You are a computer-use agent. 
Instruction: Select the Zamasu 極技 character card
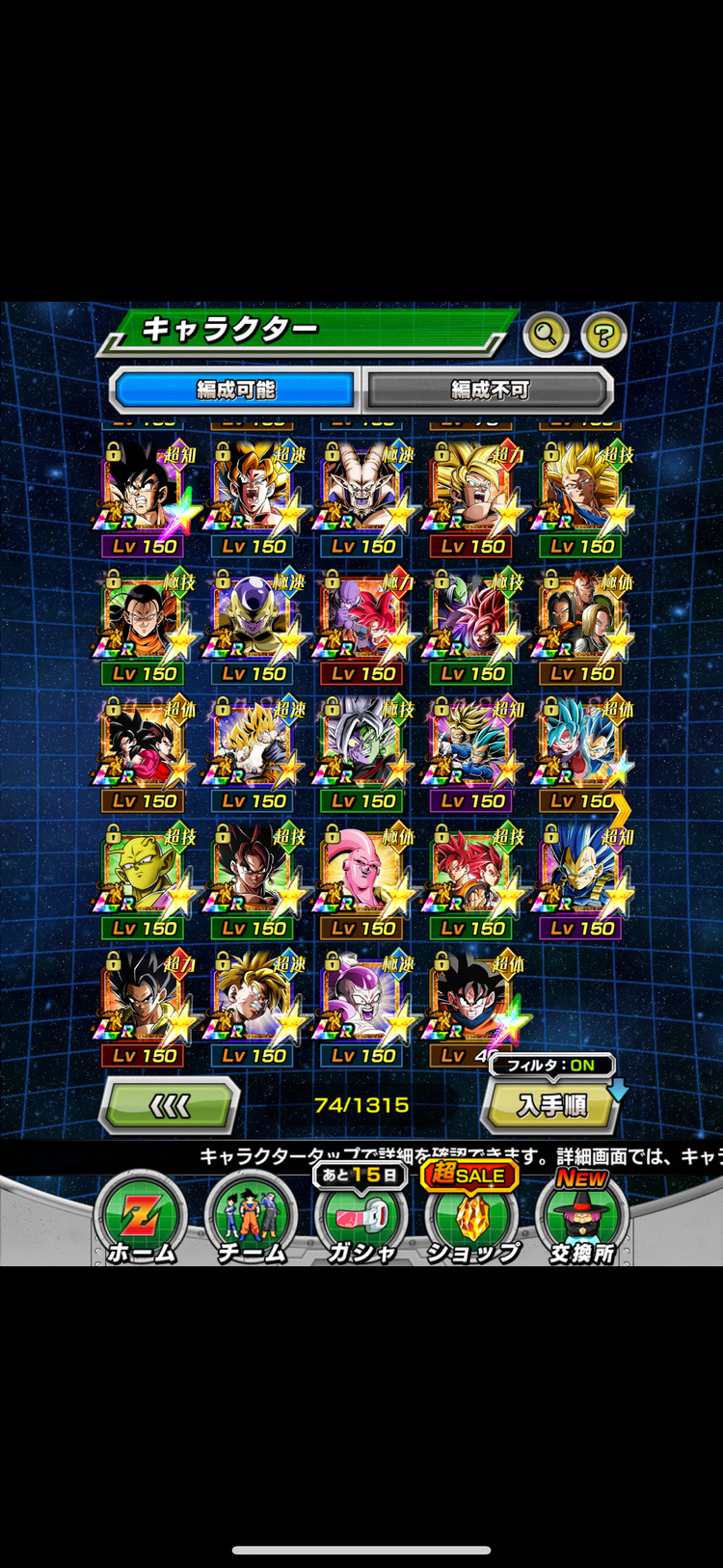(x=362, y=745)
